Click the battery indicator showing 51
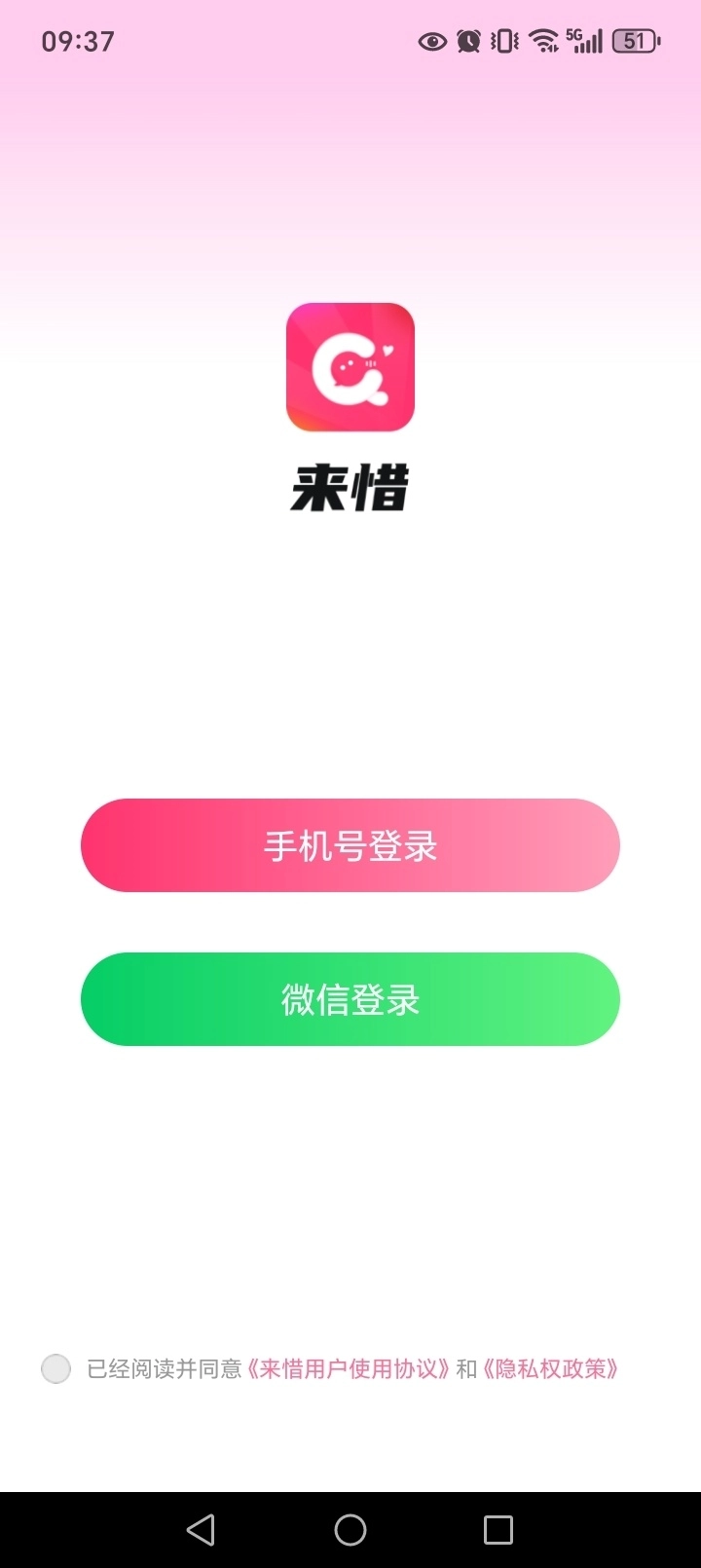The width and height of the screenshot is (701, 1568). pos(635,40)
